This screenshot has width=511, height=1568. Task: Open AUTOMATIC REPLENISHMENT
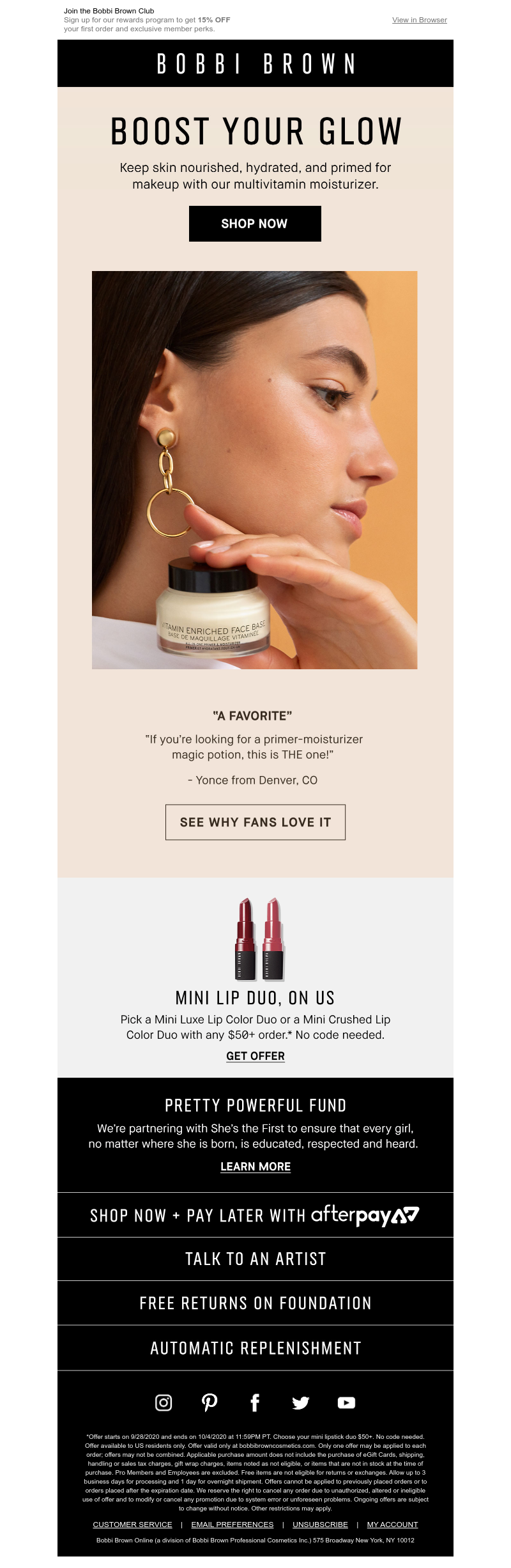[x=256, y=1348]
